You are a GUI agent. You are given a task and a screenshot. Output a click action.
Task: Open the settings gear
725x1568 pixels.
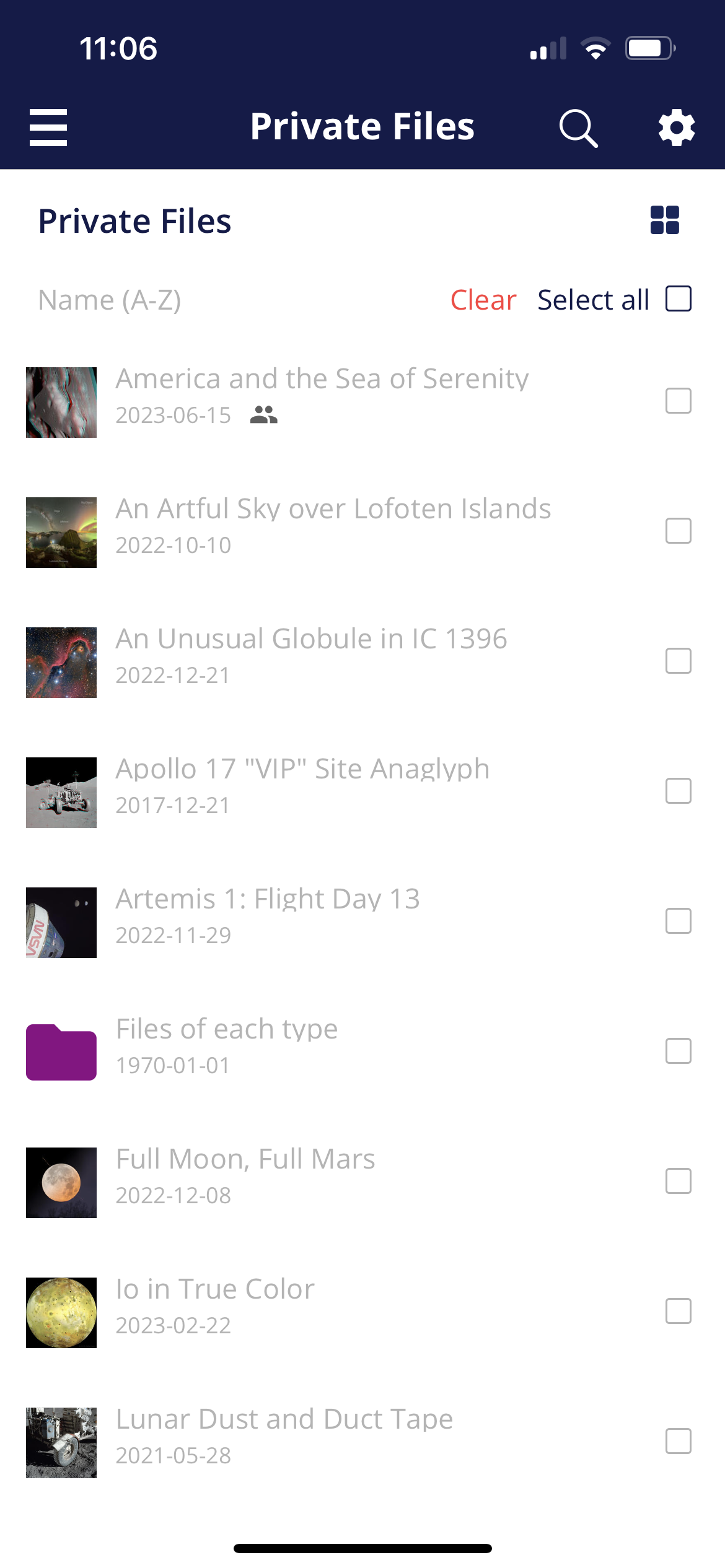676,128
